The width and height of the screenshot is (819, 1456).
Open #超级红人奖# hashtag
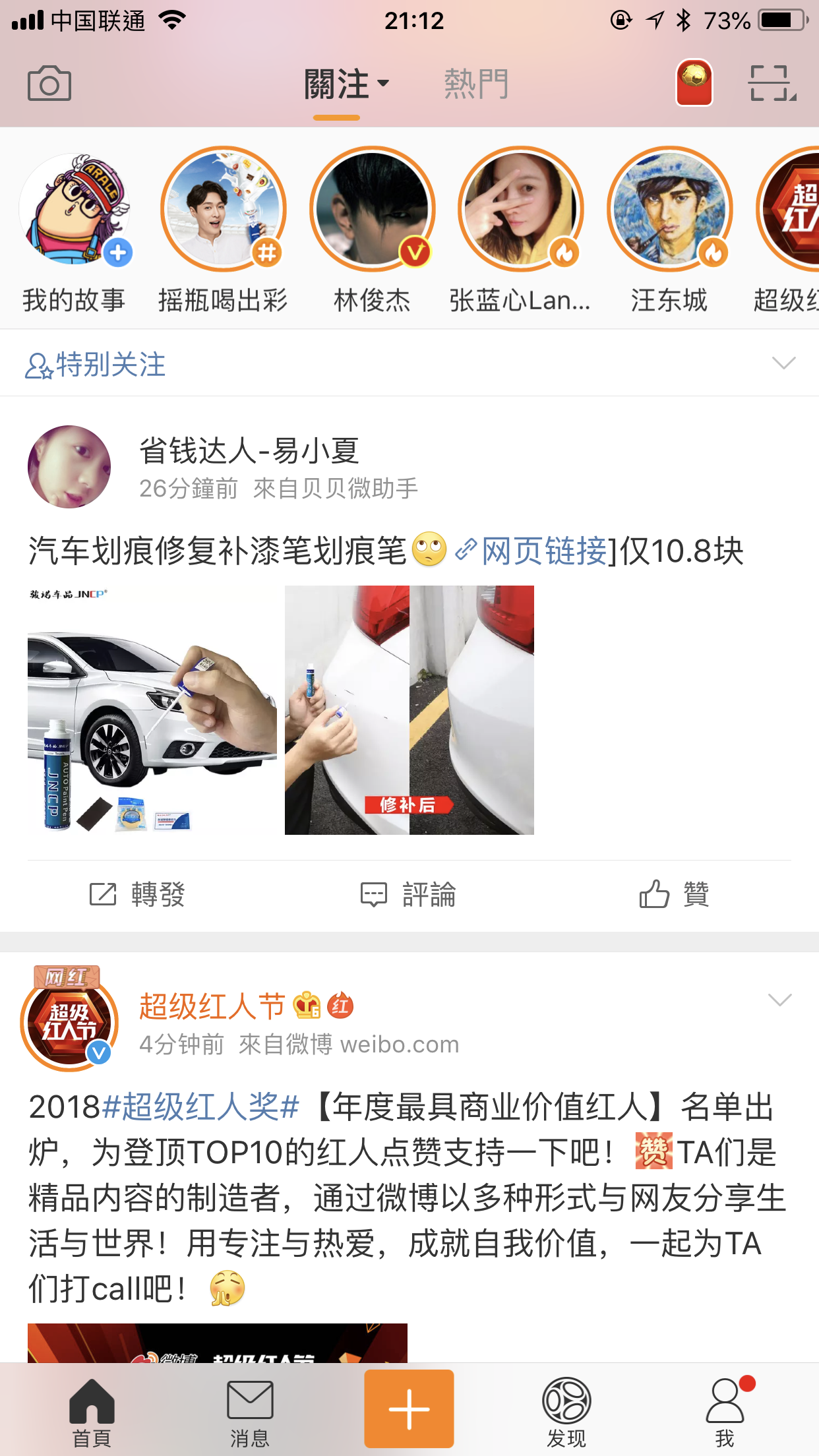click(x=201, y=1107)
